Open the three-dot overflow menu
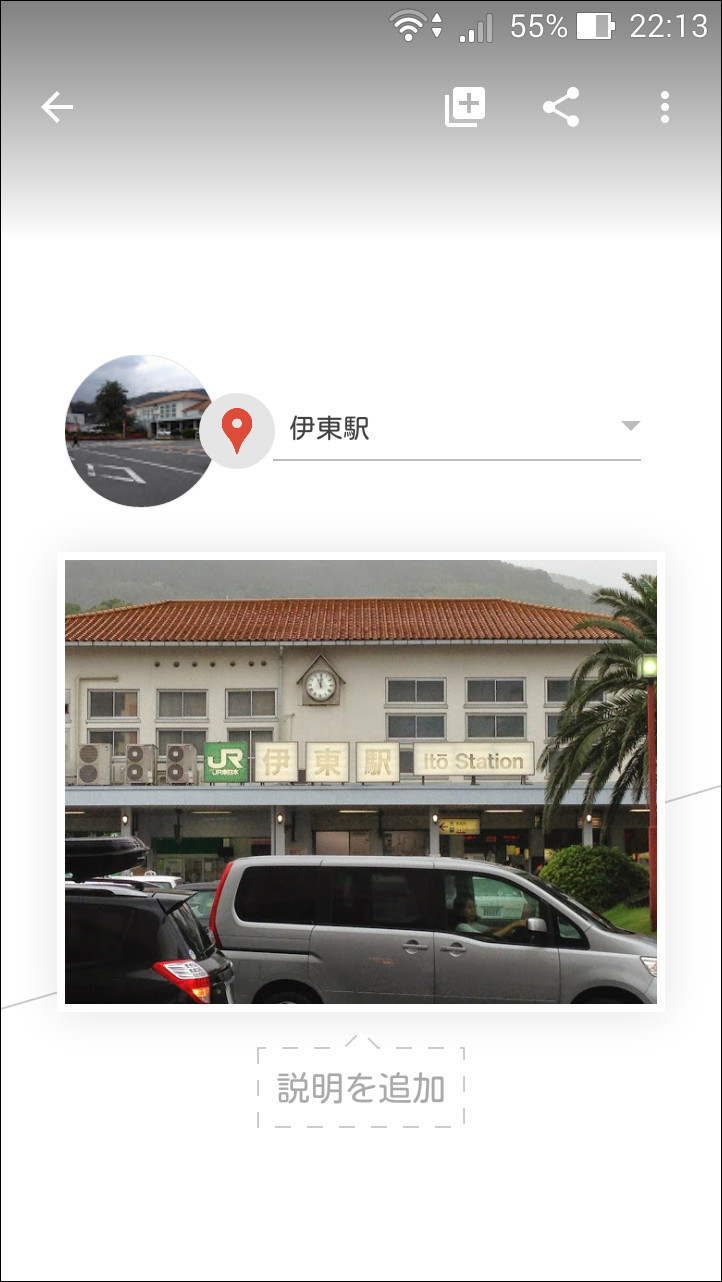The width and height of the screenshot is (722, 1282). (x=665, y=107)
